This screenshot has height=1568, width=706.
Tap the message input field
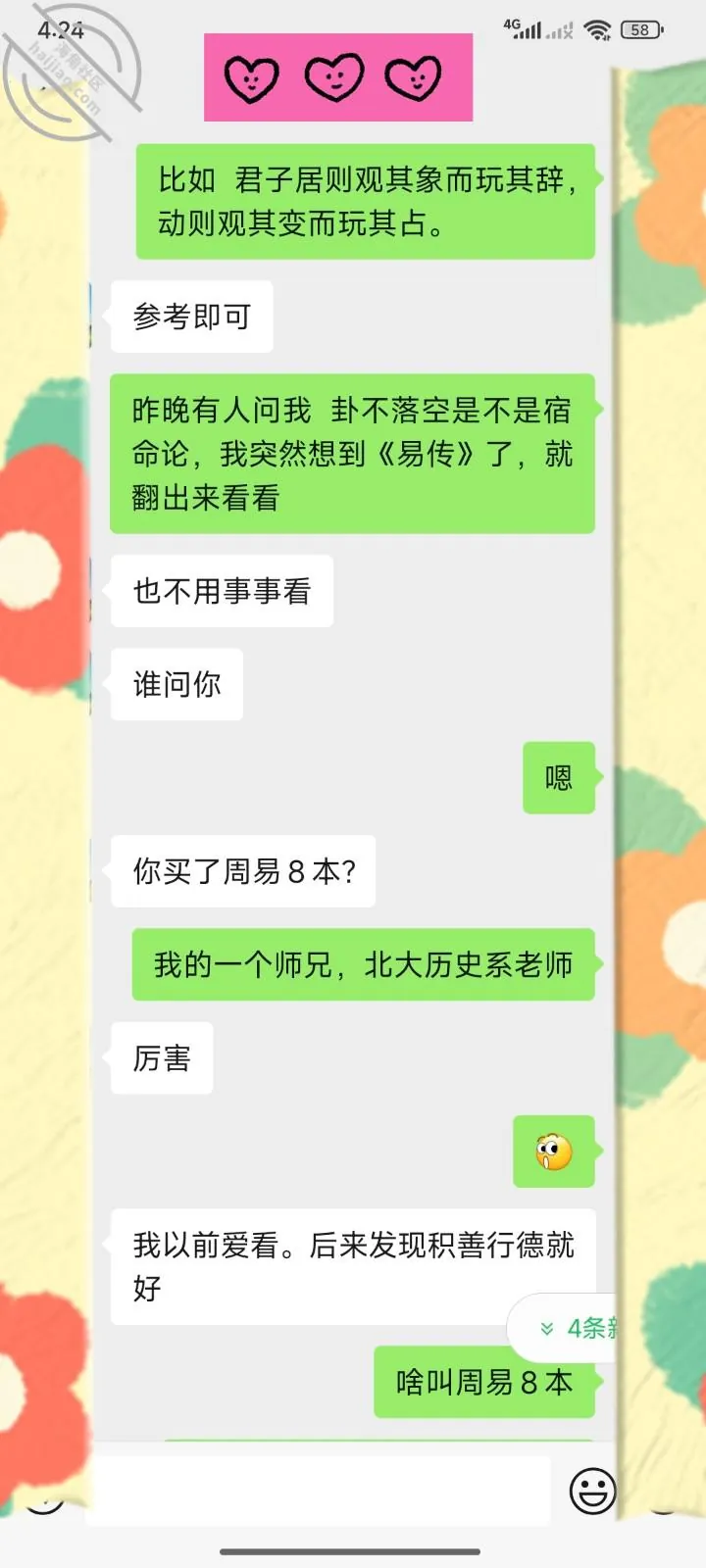tap(319, 1491)
